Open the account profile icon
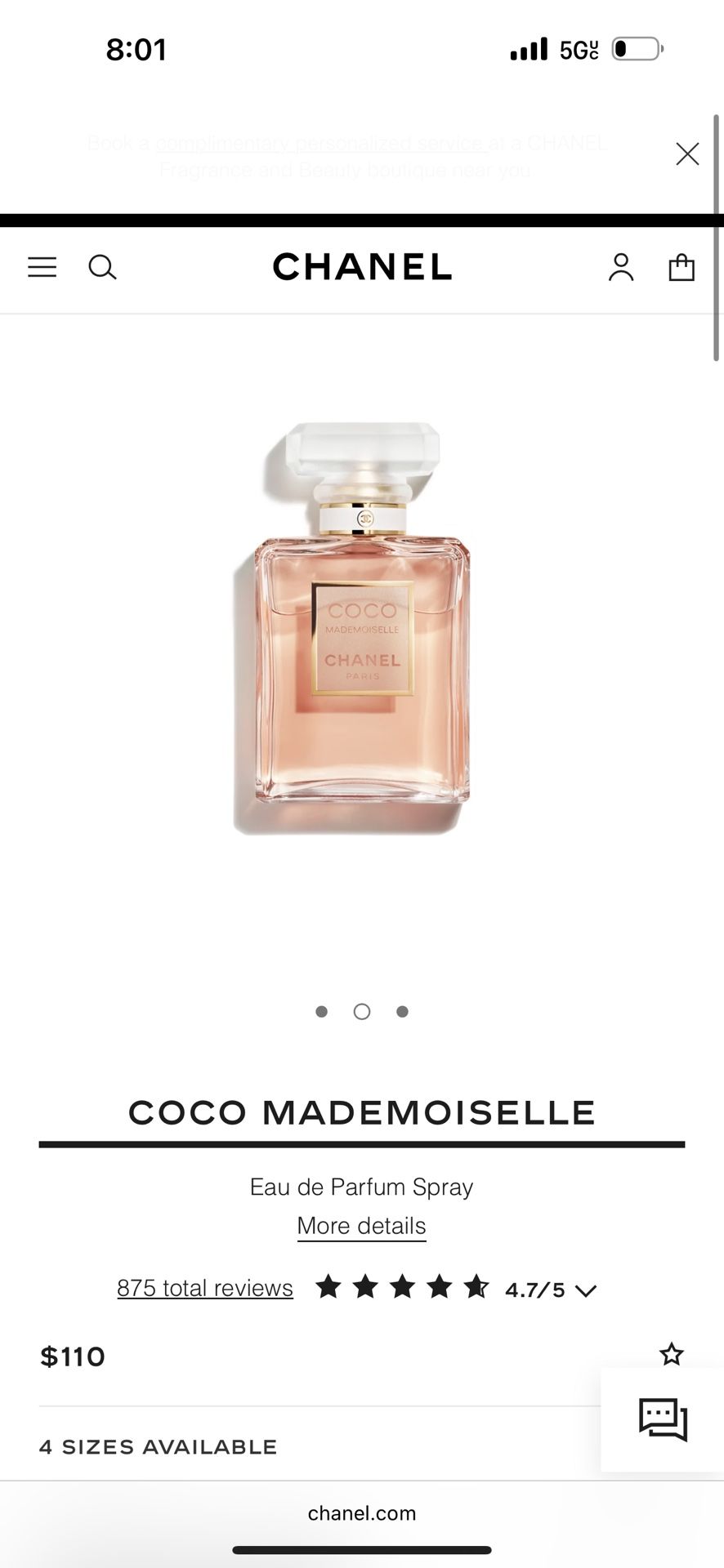The width and height of the screenshot is (724, 1568). (621, 267)
